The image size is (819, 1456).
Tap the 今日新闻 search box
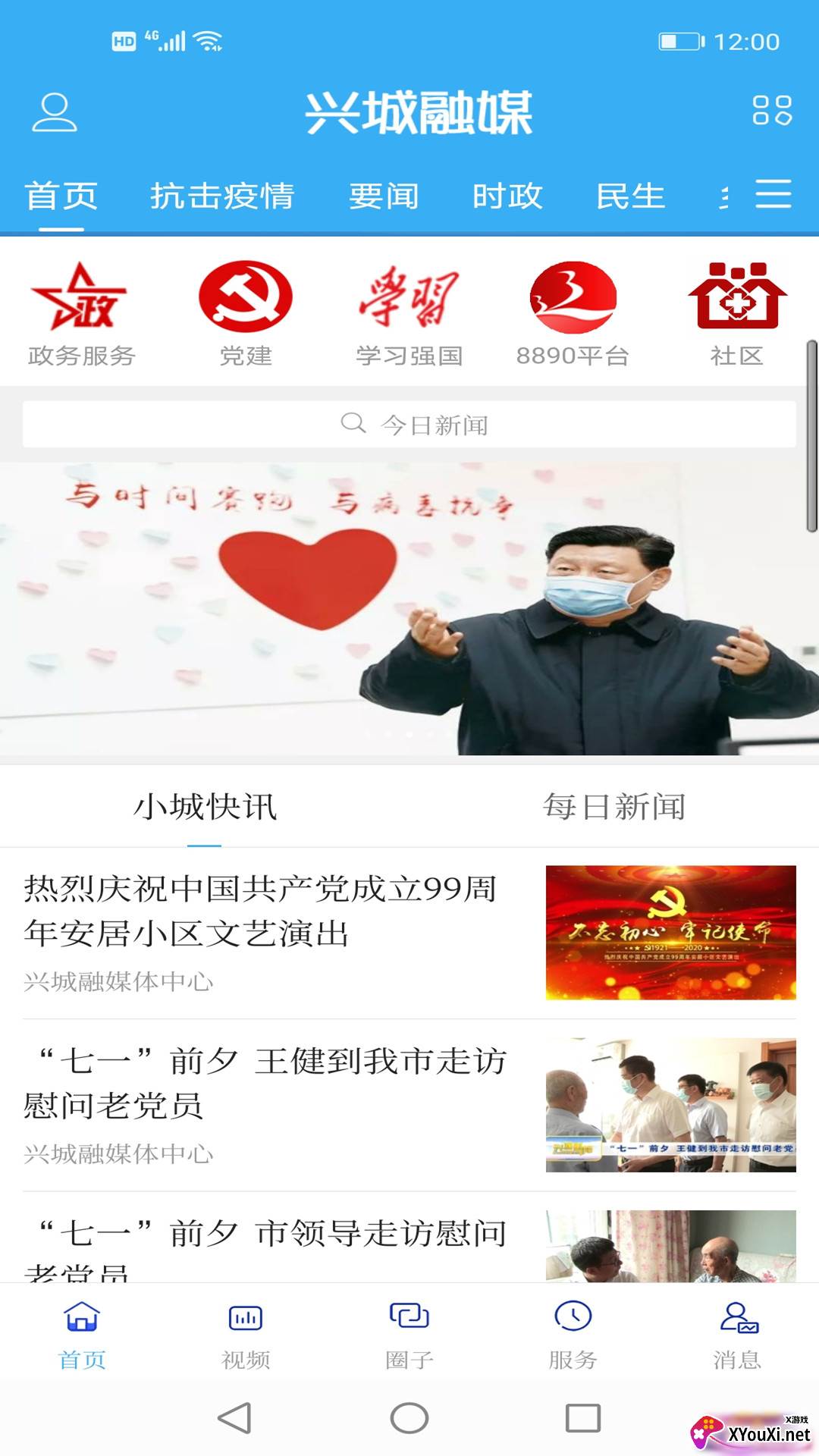coord(409,424)
